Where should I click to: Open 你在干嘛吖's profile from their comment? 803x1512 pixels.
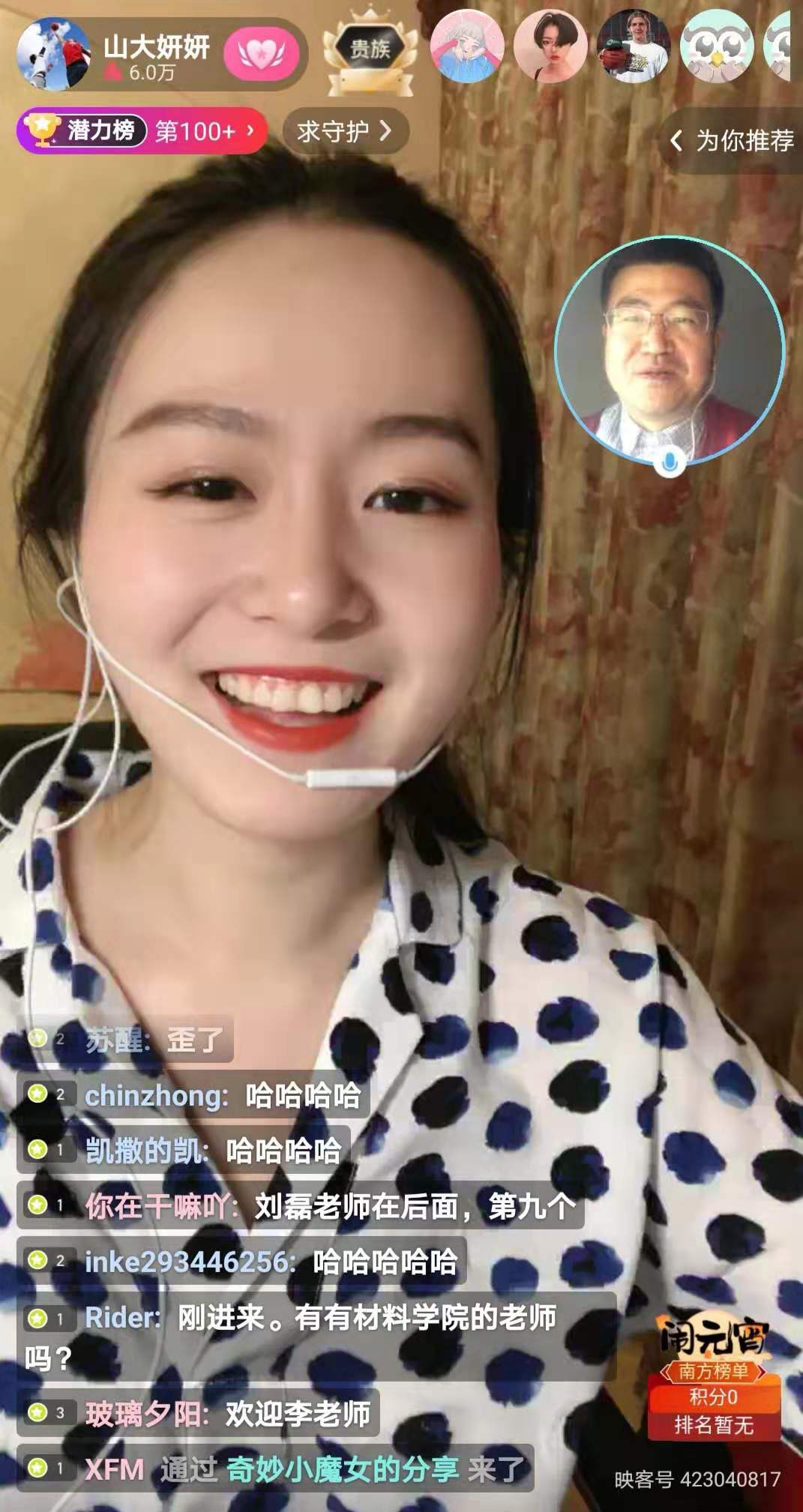pyautogui.click(x=160, y=1206)
